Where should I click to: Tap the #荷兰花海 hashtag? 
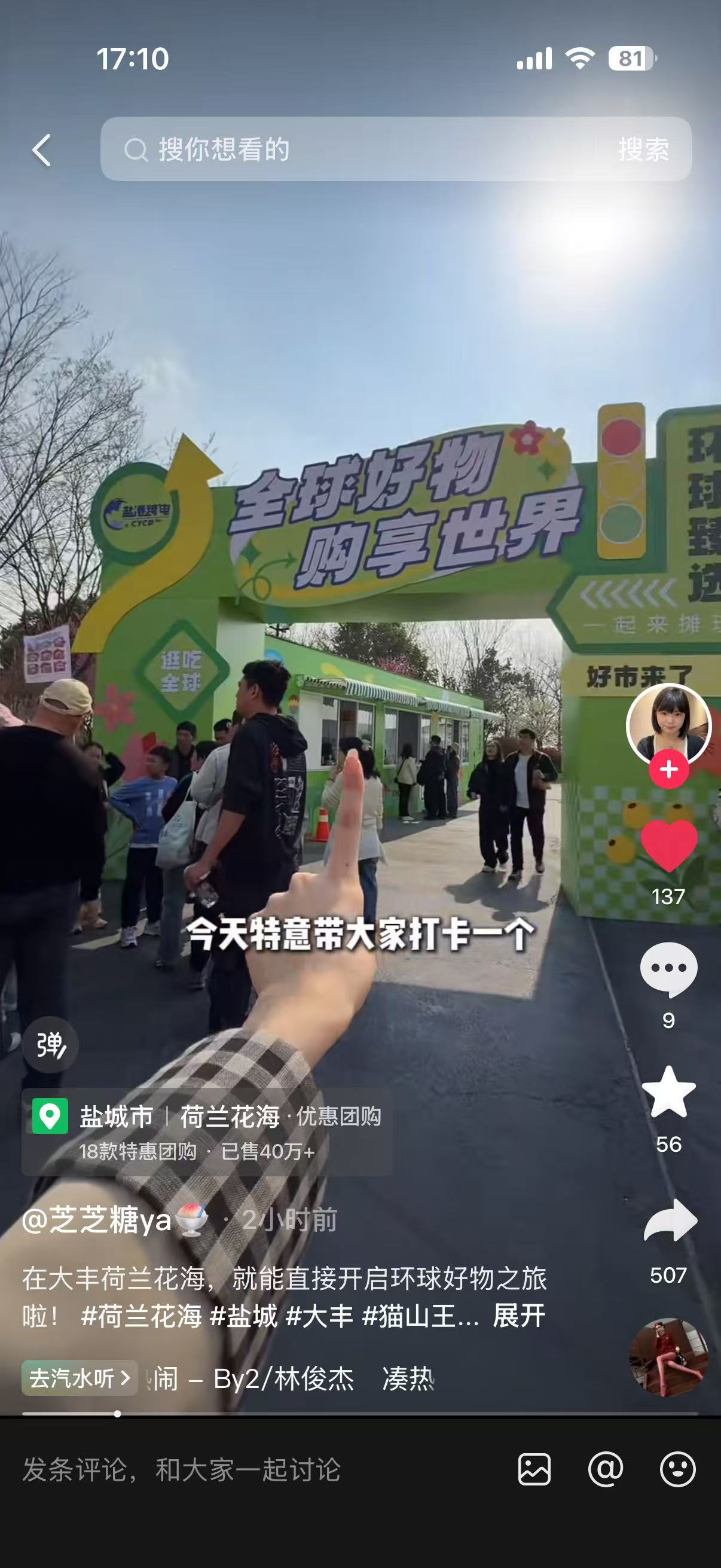point(141,1316)
